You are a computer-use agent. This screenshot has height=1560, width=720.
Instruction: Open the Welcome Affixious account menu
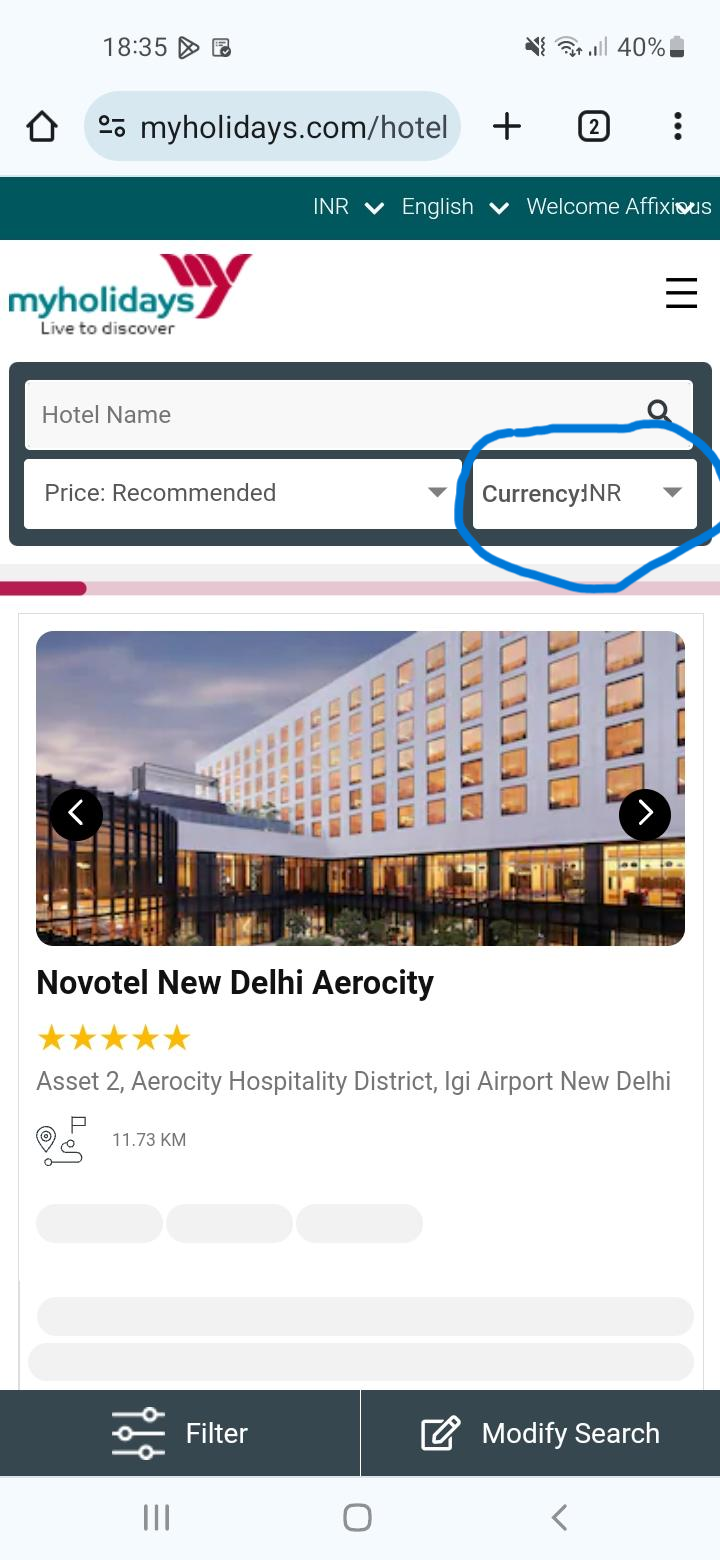click(617, 207)
